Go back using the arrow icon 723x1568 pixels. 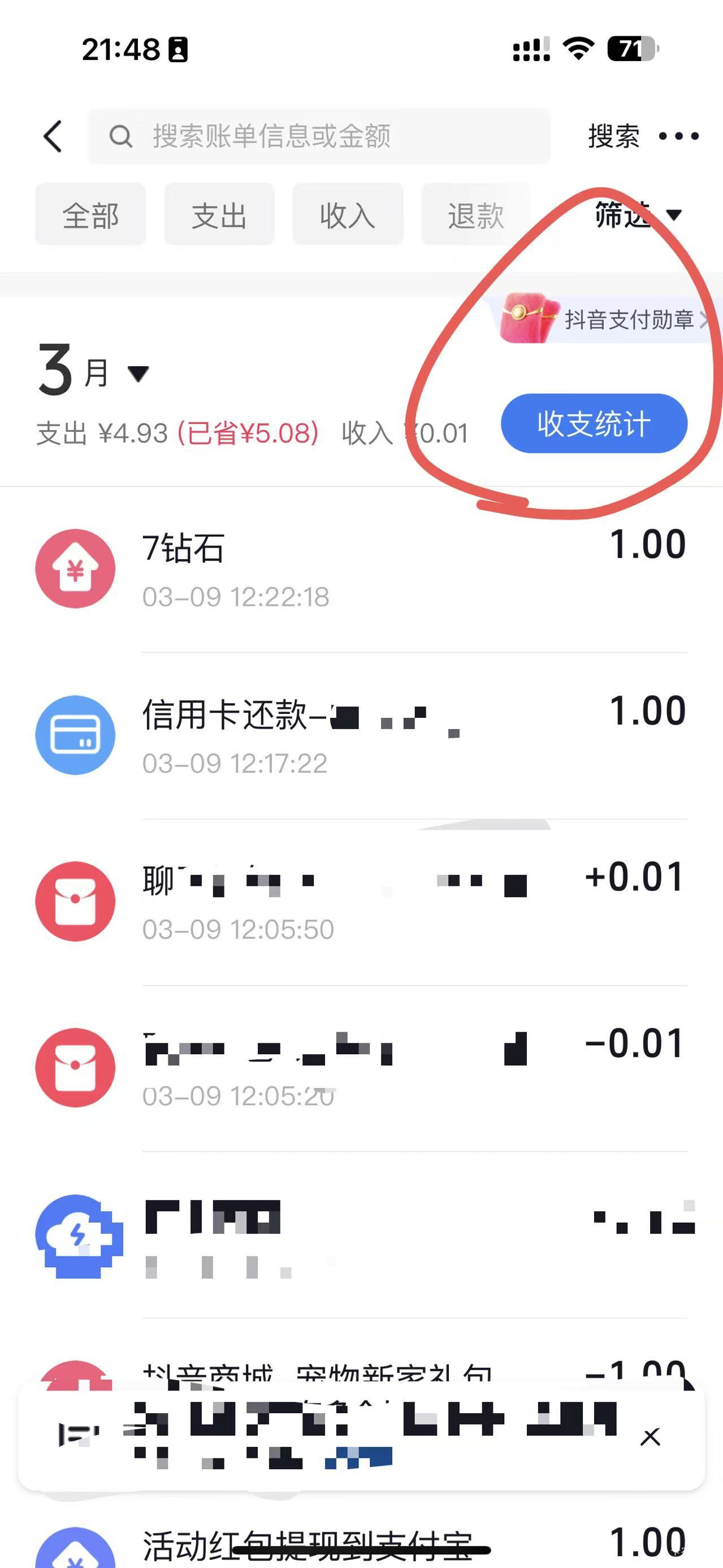pyautogui.click(x=54, y=136)
